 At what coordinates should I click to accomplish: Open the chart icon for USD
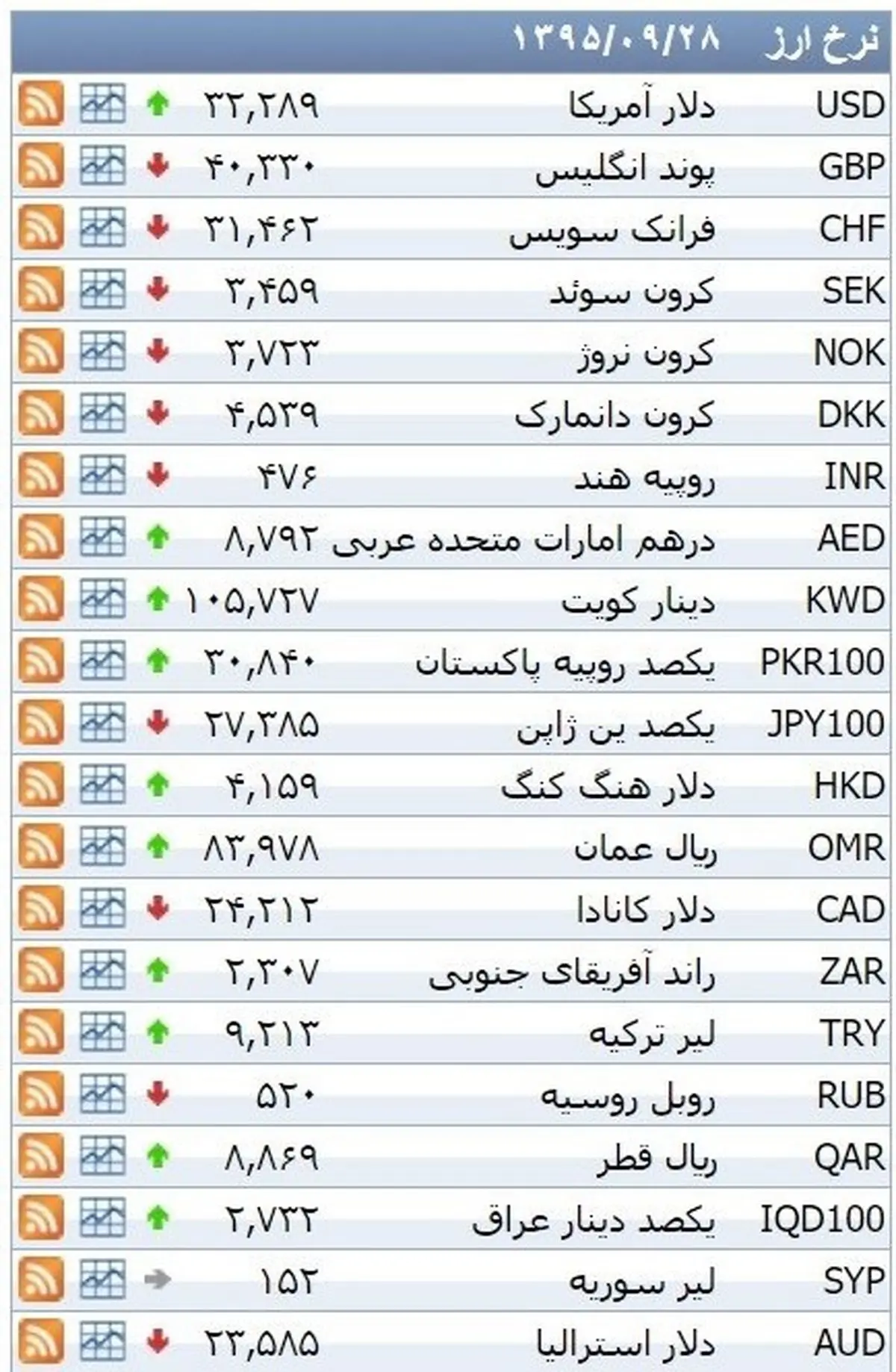[x=102, y=104]
